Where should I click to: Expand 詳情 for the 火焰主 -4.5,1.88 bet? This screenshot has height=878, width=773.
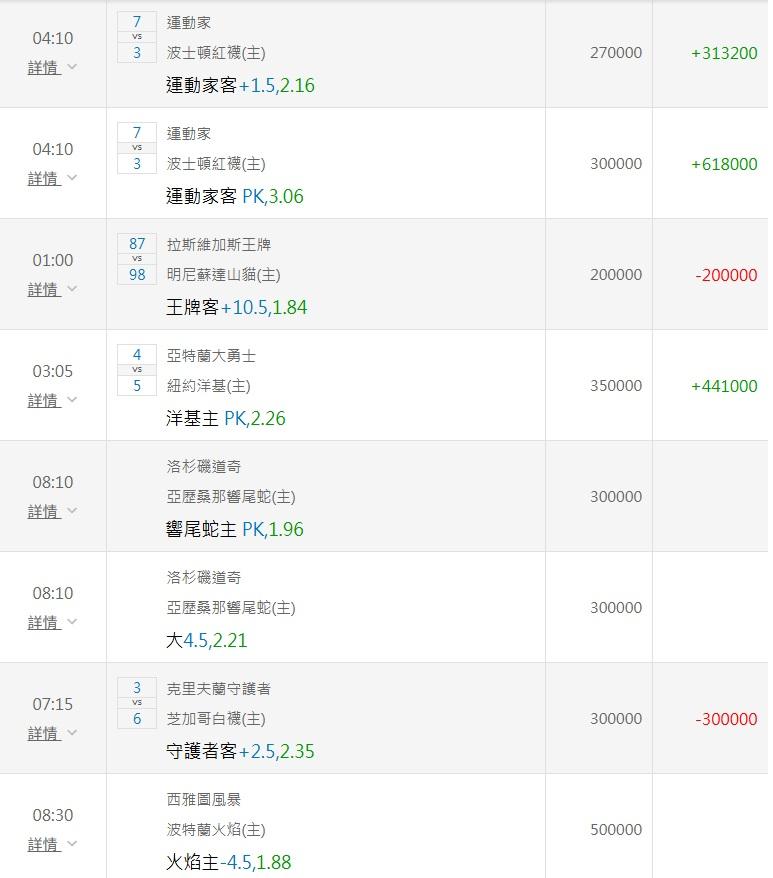click(52, 844)
